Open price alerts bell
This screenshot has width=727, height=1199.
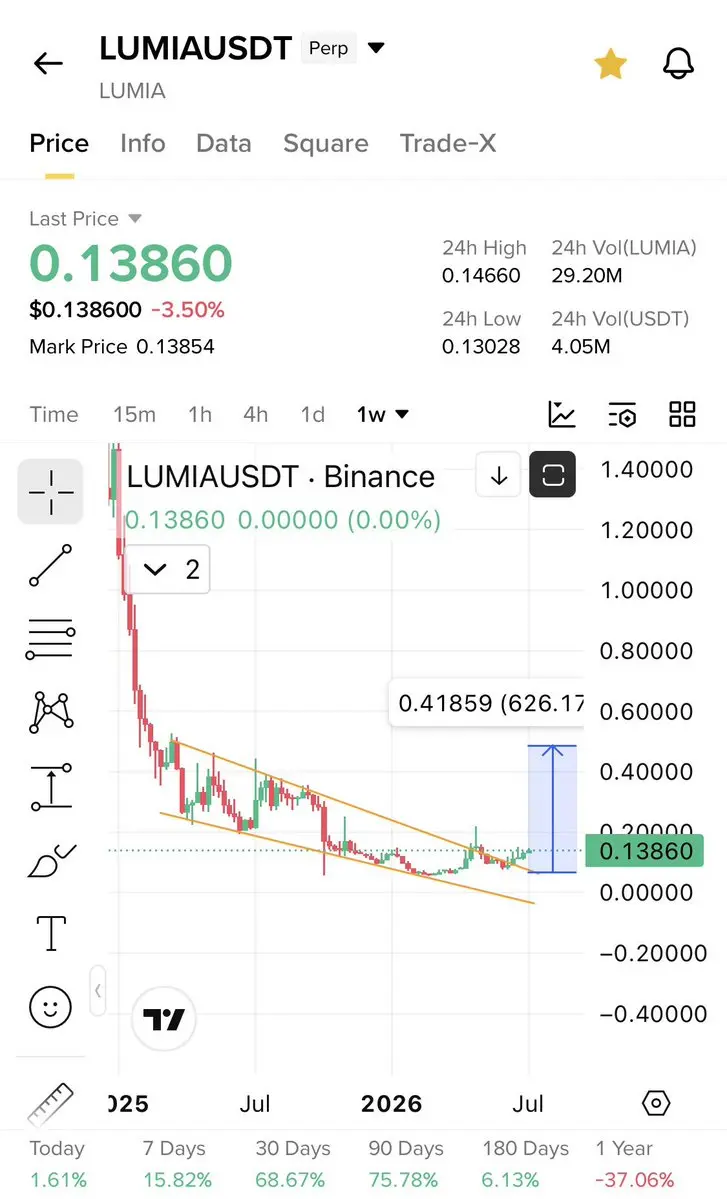click(x=678, y=63)
